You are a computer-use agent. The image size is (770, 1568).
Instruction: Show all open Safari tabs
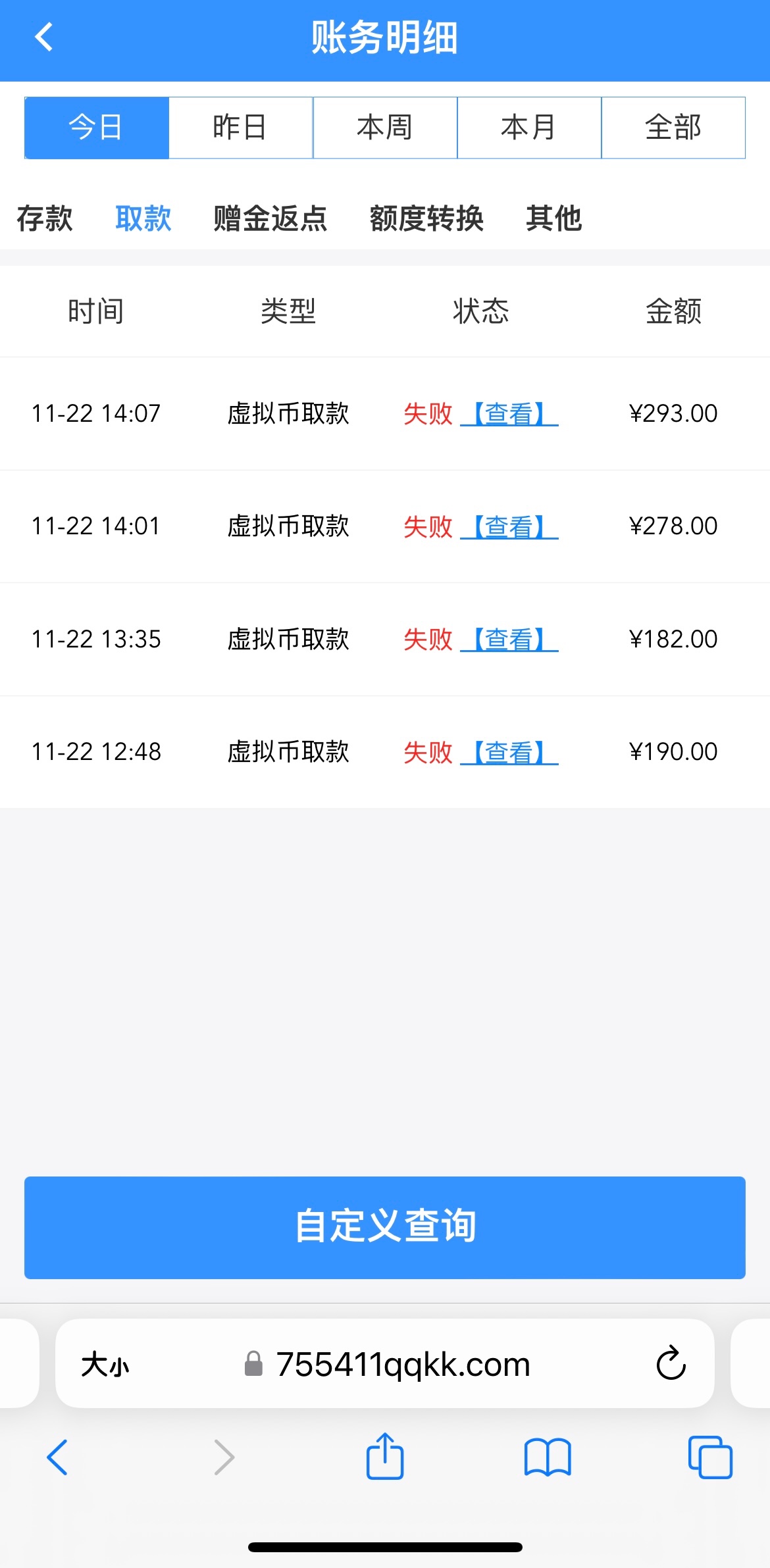tap(709, 1457)
